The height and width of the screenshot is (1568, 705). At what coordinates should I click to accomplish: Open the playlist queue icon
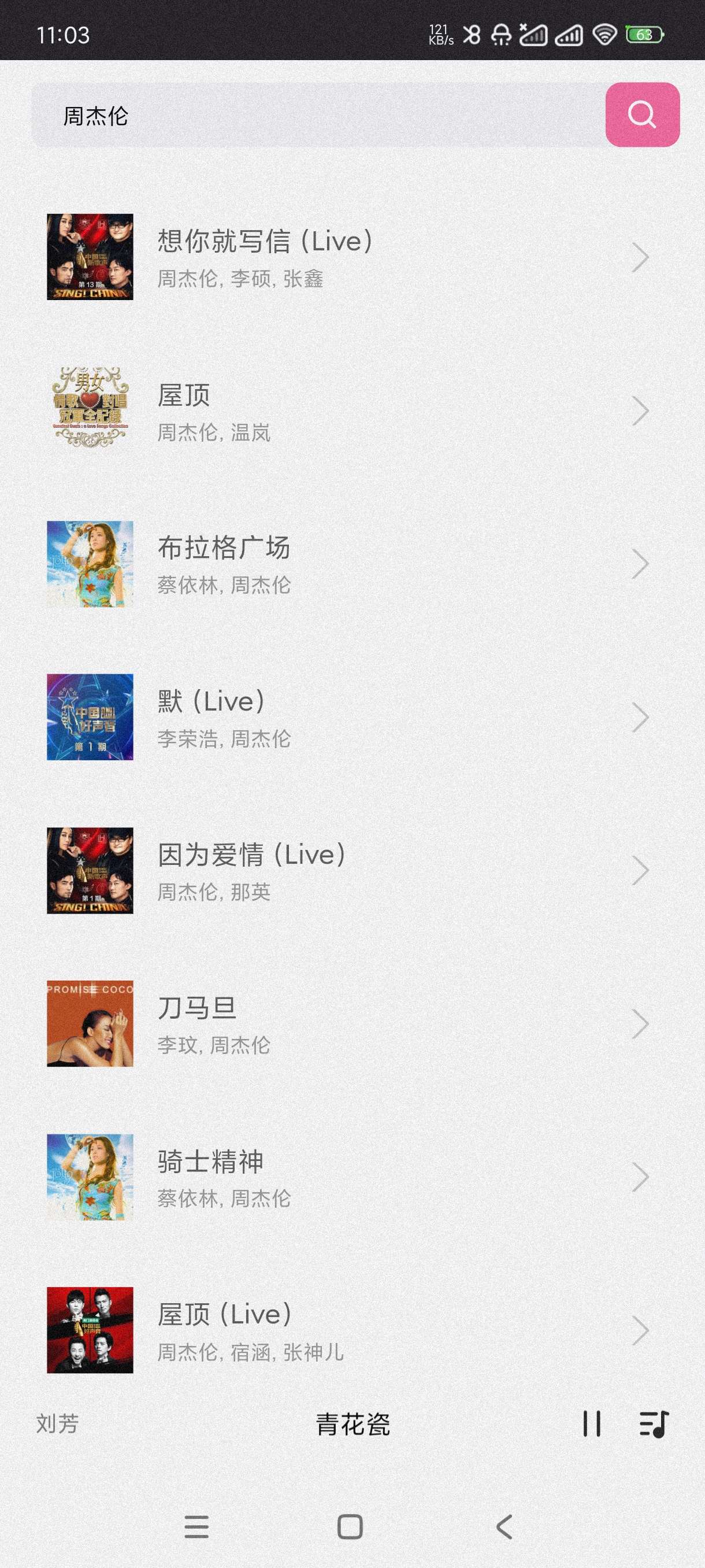[654, 1425]
